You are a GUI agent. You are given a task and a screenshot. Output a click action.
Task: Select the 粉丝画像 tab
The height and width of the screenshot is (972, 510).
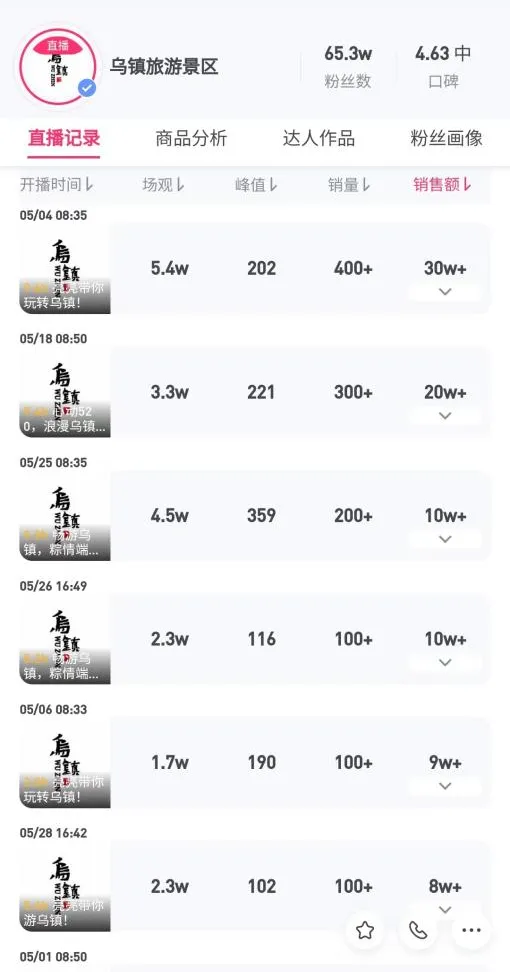tap(446, 138)
